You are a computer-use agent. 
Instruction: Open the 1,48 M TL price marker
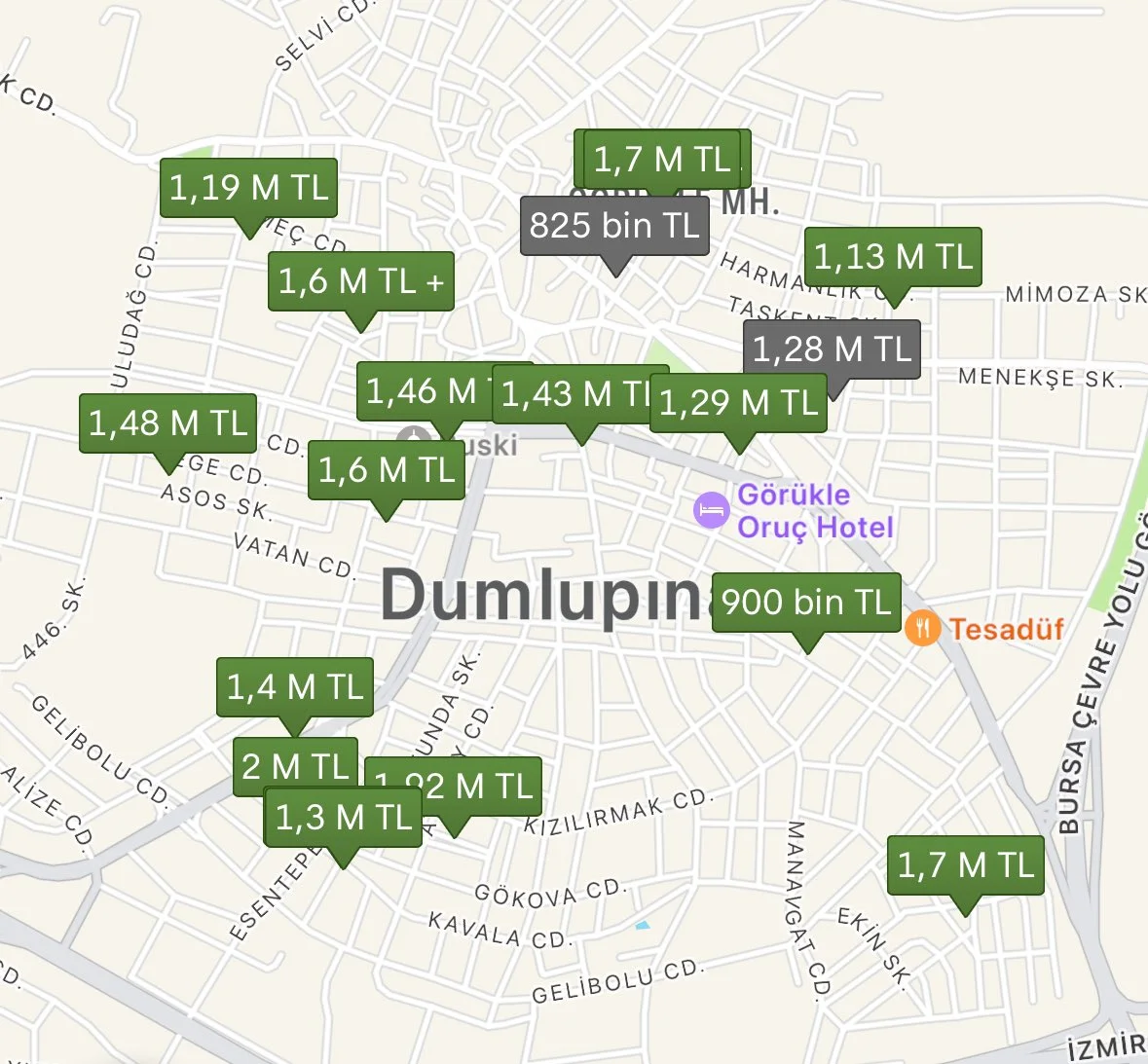point(167,423)
